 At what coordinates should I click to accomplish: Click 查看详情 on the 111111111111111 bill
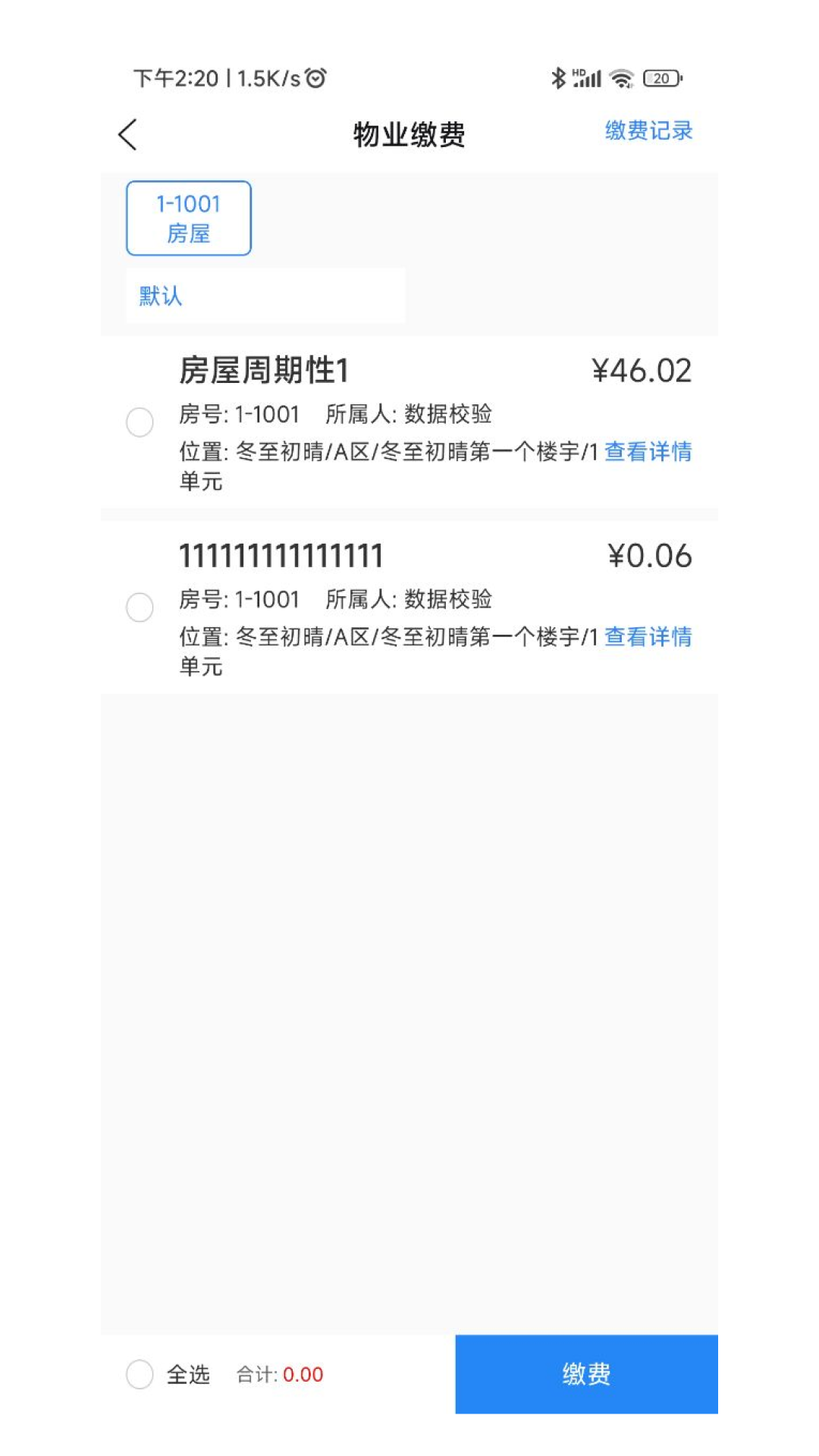click(x=648, y=639)
